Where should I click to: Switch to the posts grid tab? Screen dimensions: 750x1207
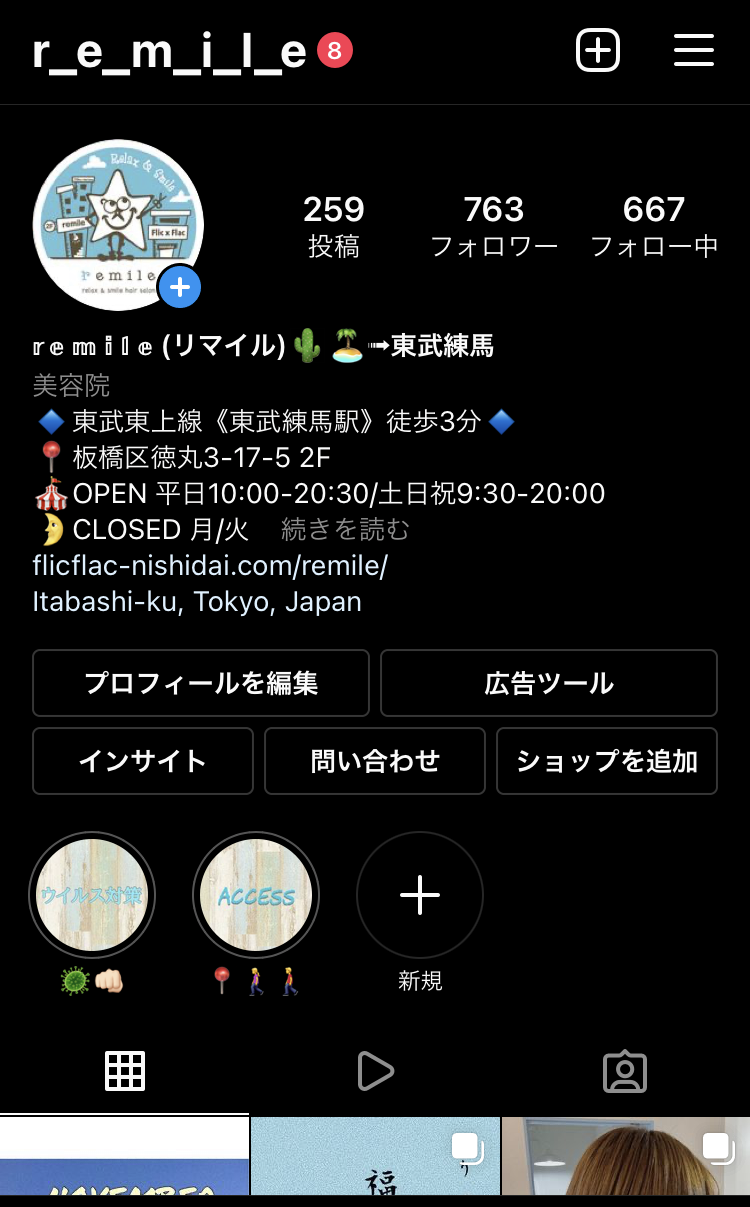tap(125, 1071)
